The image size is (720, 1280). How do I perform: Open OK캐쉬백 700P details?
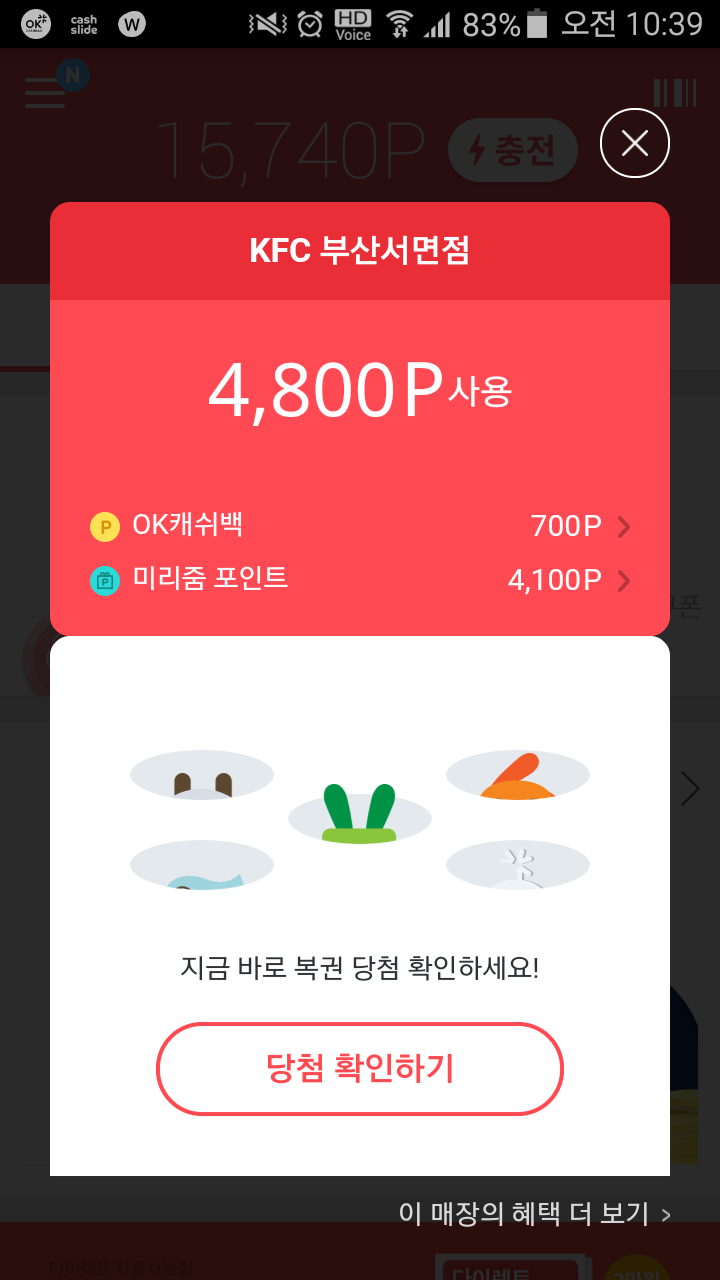580,526
